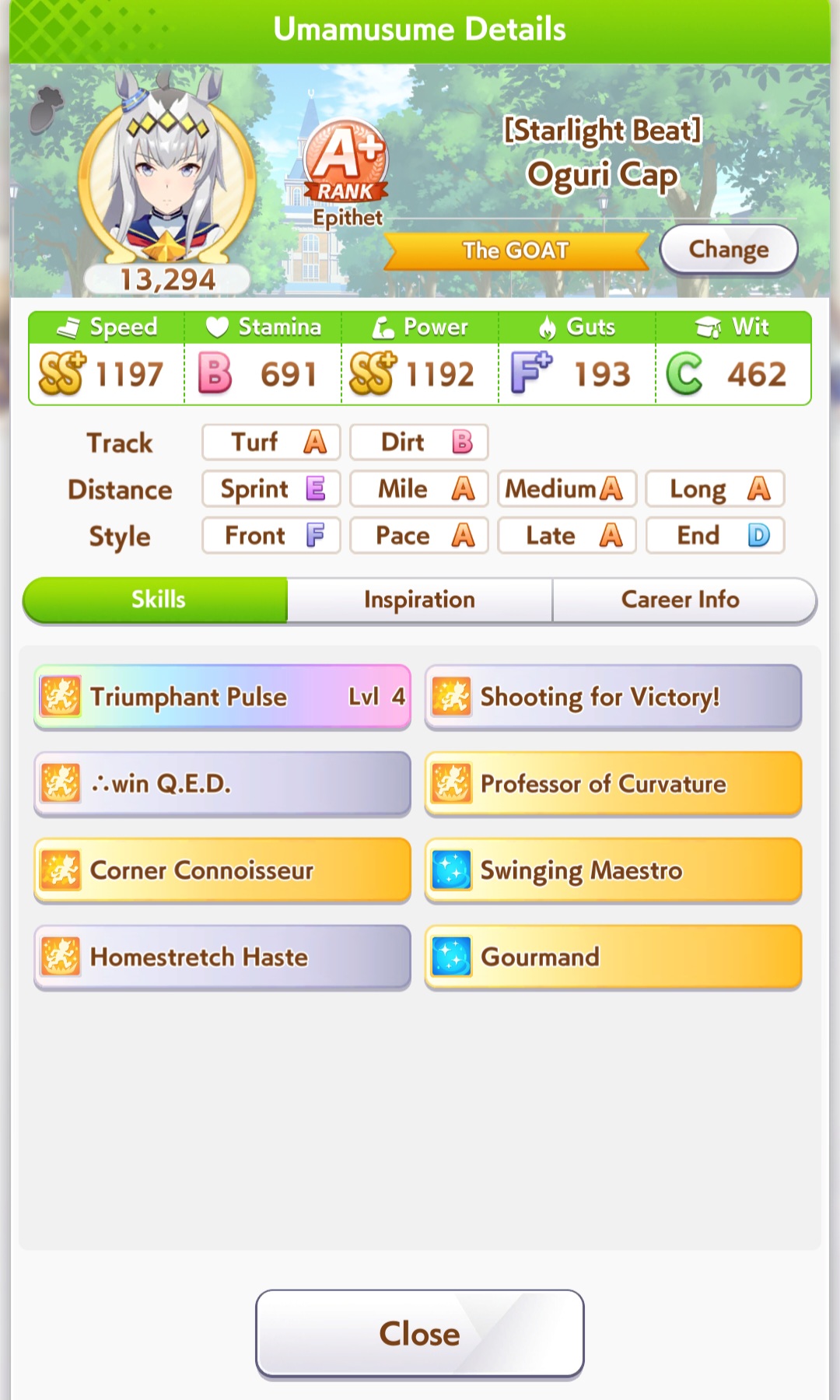Tap the ∴win Q.E.D. skill

coord(222,784)
